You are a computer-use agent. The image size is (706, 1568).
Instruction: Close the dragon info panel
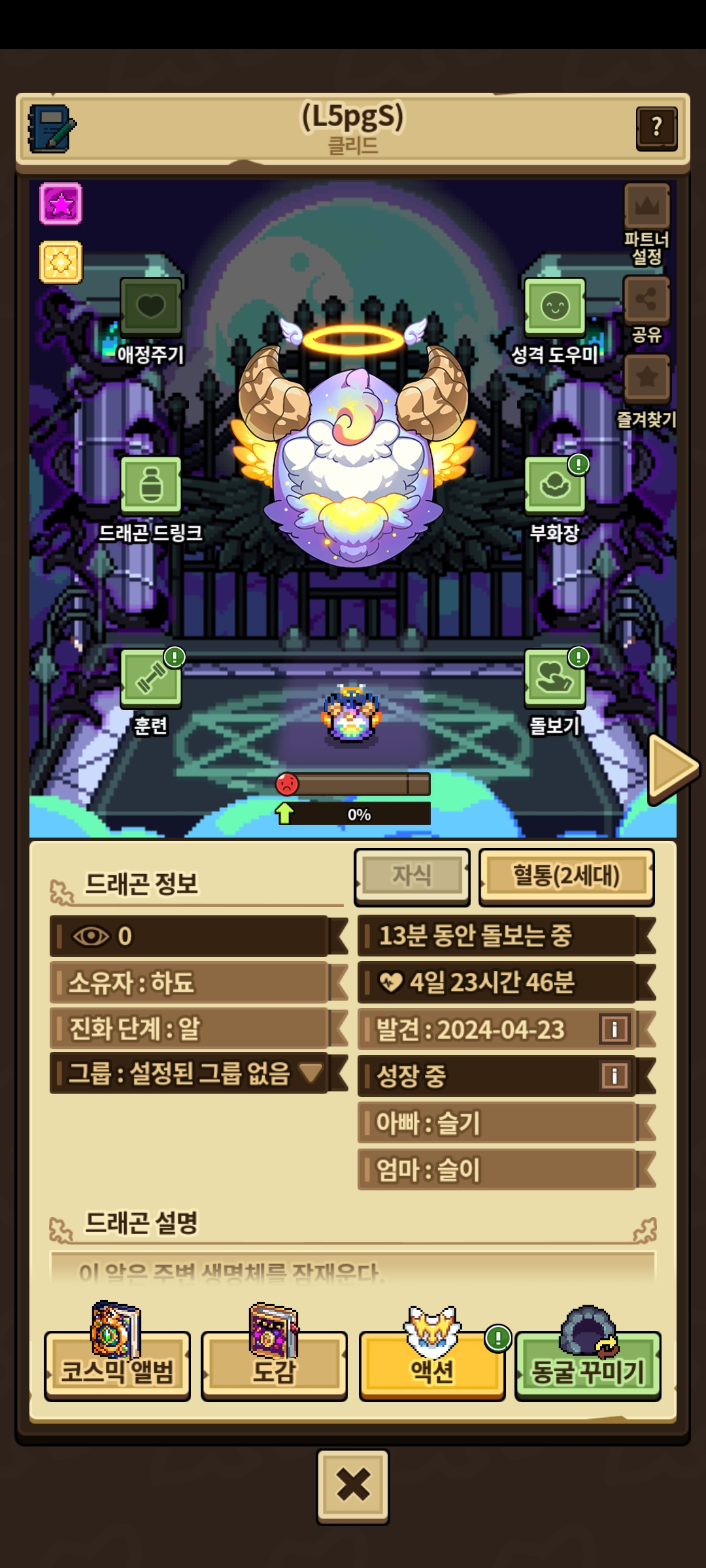(x=353, y=1486)
